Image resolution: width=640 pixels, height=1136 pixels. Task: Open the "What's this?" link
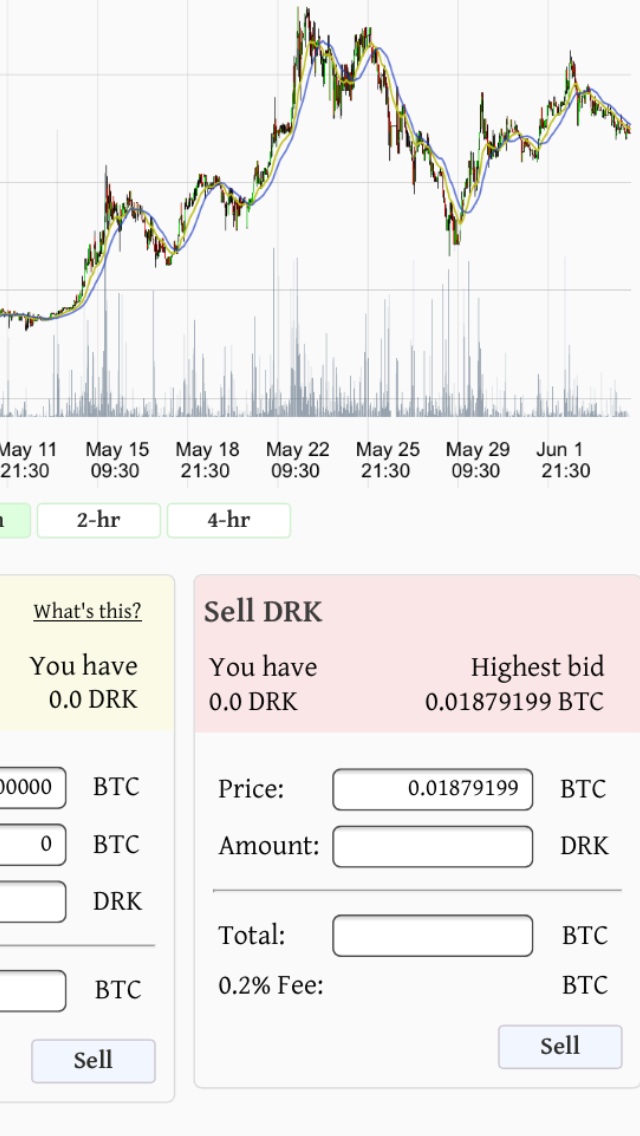pos(87,611)
